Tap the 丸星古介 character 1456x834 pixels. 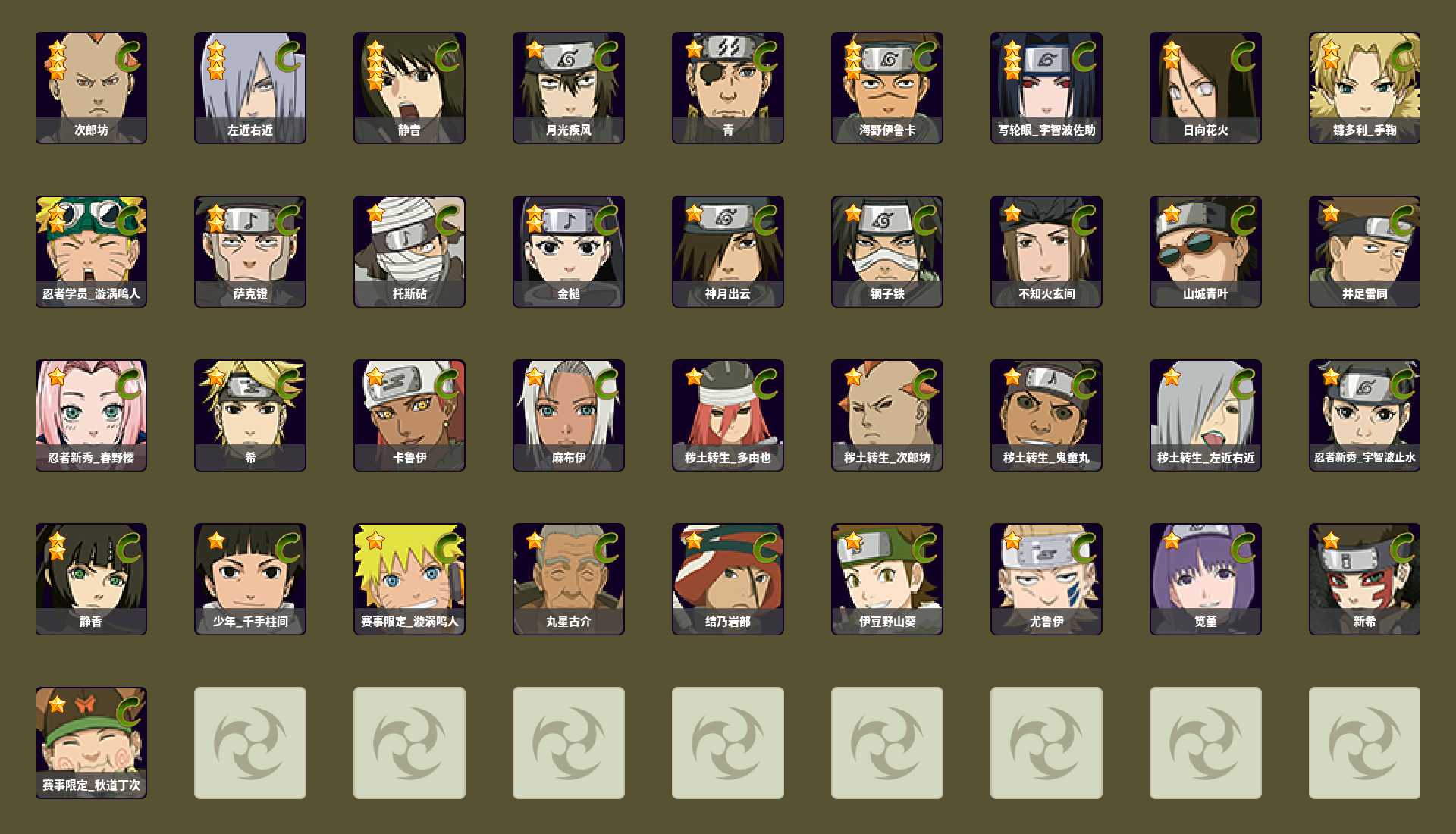click(569, 579)
